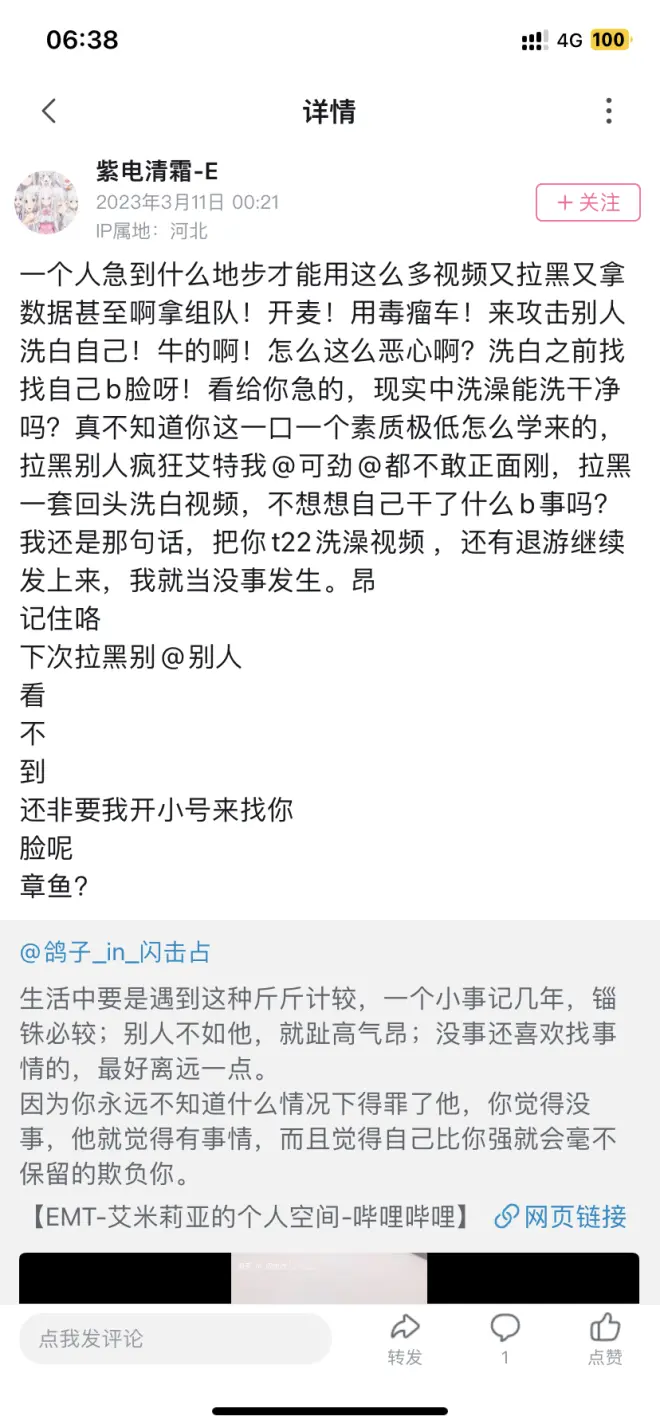Open the comments bubble icon
This screenshot has width=660, height=1428.
505,1330
